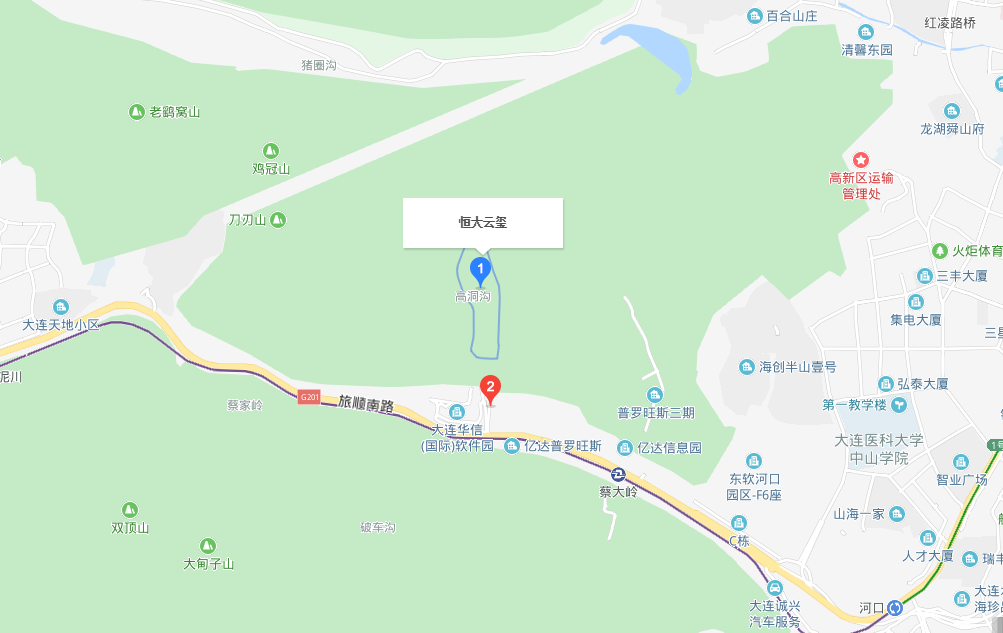Select the 海创半山壹号 place marker
1003x633 pixels.
pyautogui.click(x=746, y=367)
